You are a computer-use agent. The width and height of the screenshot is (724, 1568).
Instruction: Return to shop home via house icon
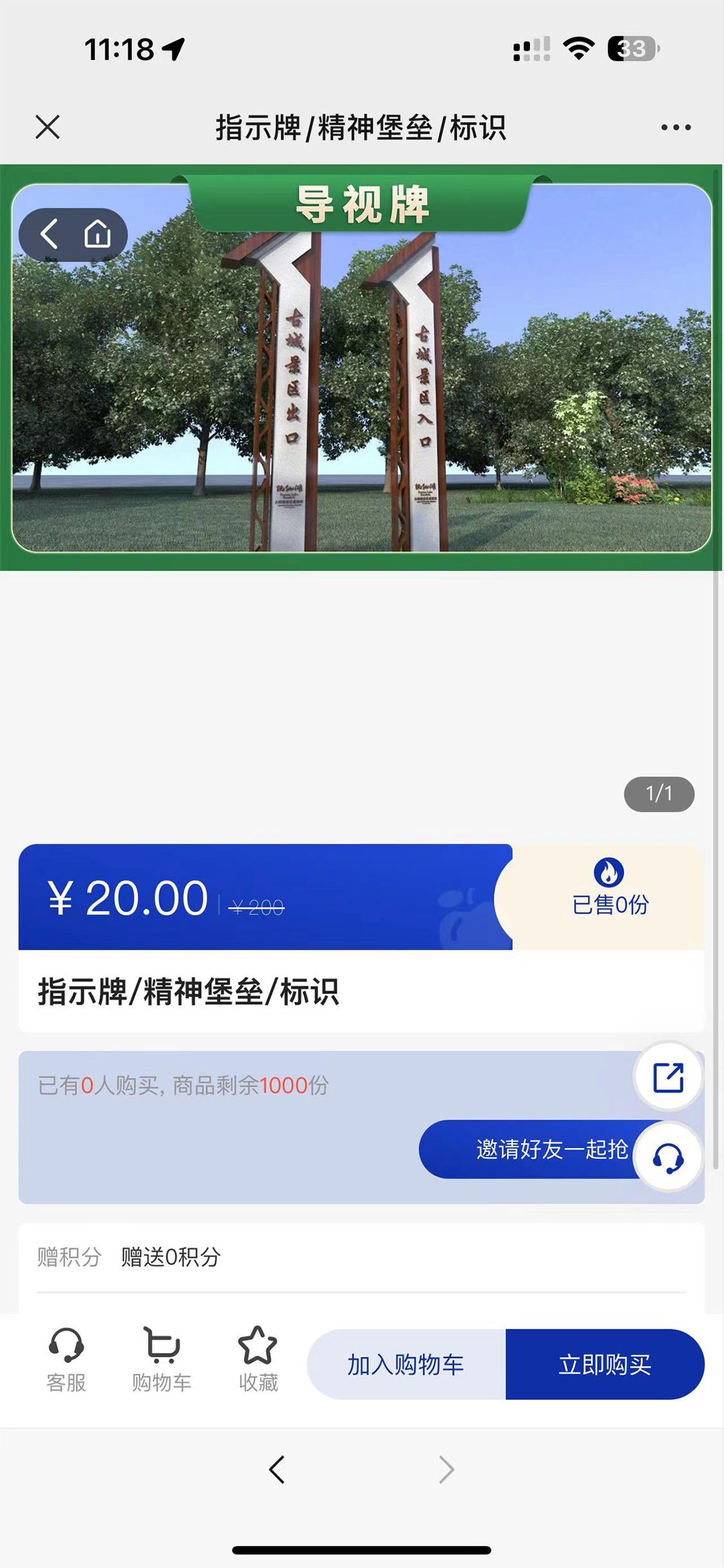click(x=97, y=234)
